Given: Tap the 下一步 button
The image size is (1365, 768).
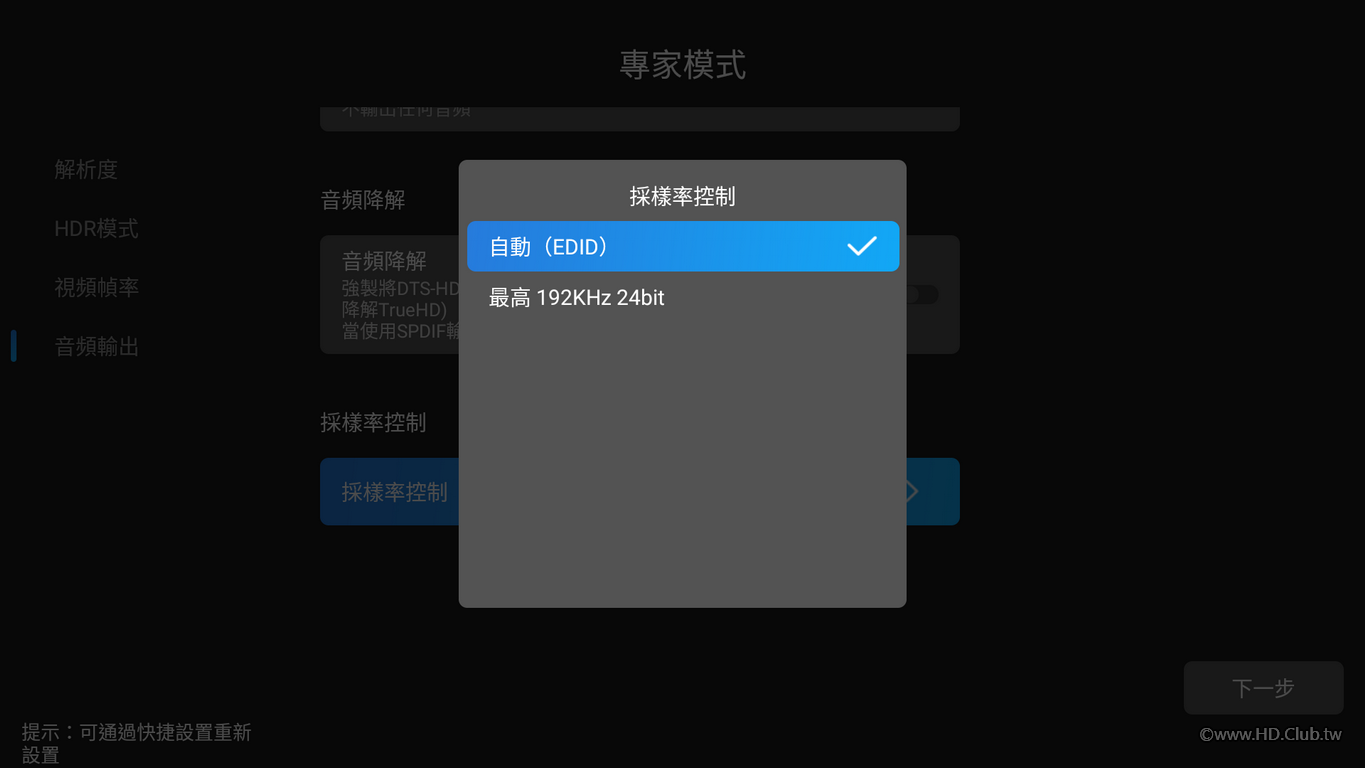Looking at the screenshot, I should (1263, 688).
